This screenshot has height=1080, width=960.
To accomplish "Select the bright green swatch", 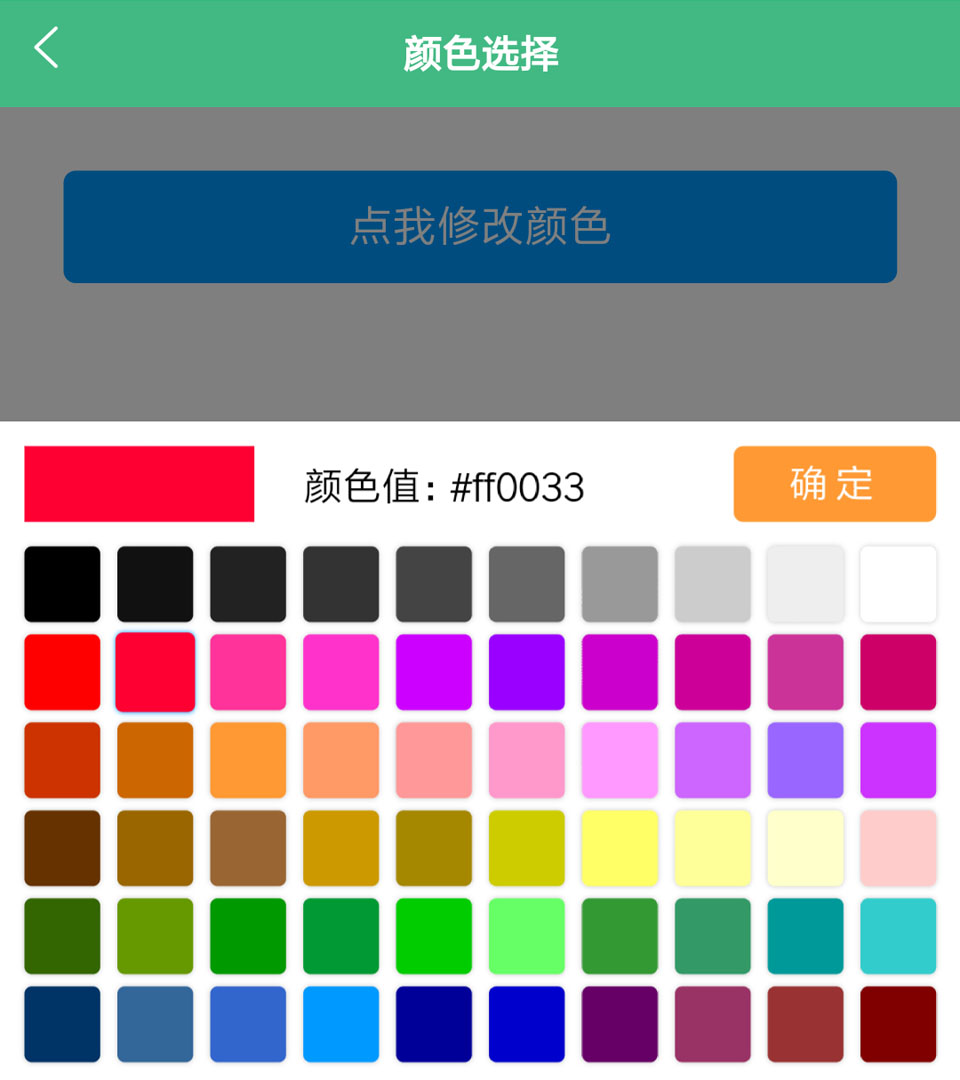I will point(433,935).
